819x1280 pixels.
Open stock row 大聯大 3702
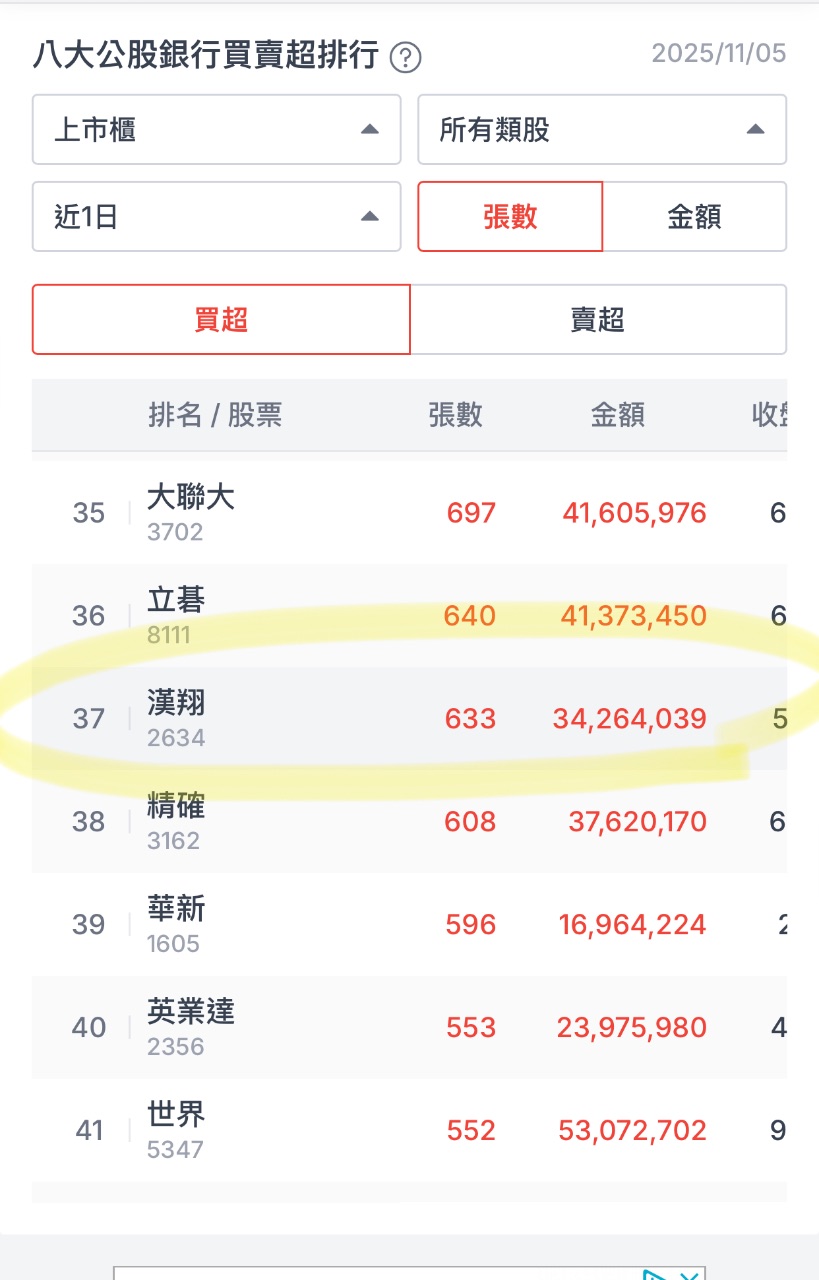click(x=409, y=513)
